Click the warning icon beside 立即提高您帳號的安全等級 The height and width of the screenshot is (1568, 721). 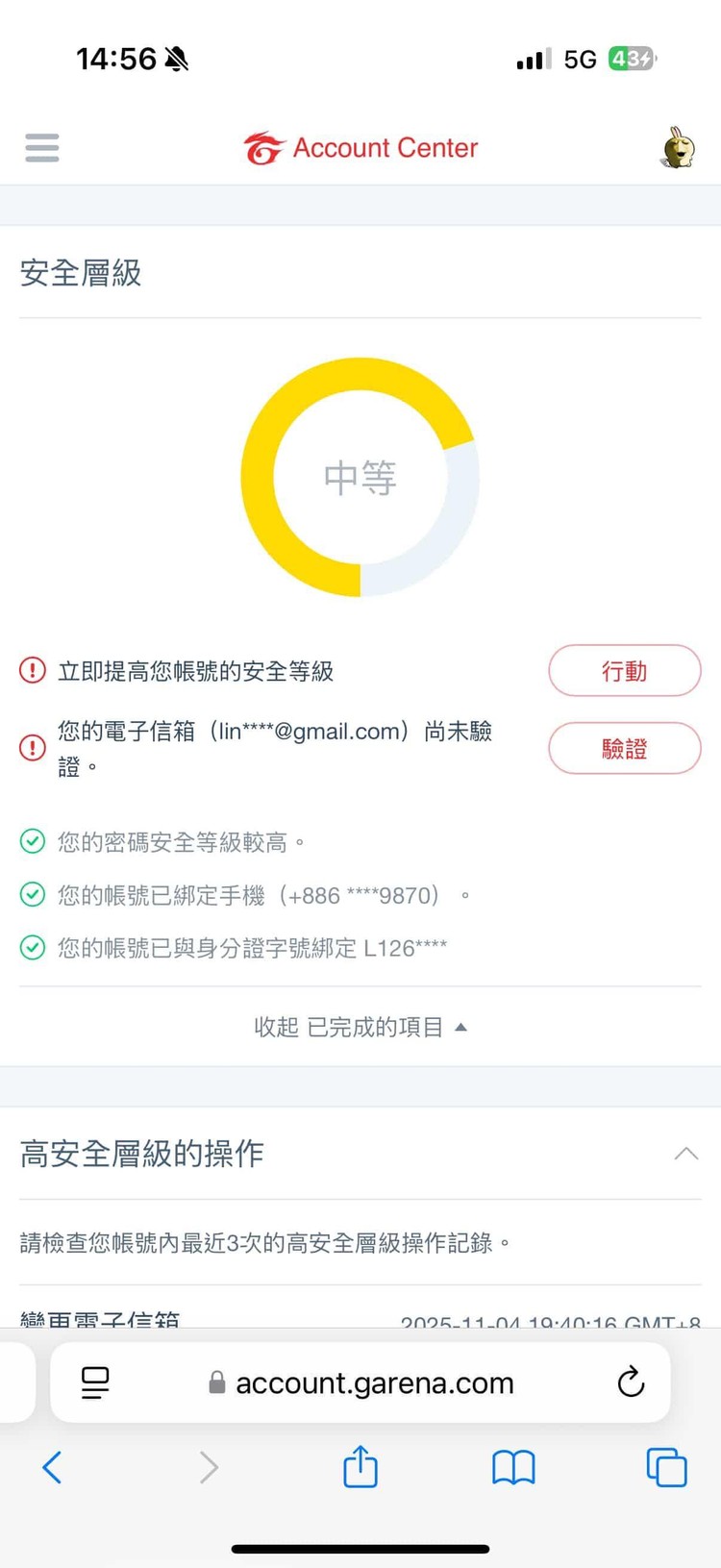32,670
